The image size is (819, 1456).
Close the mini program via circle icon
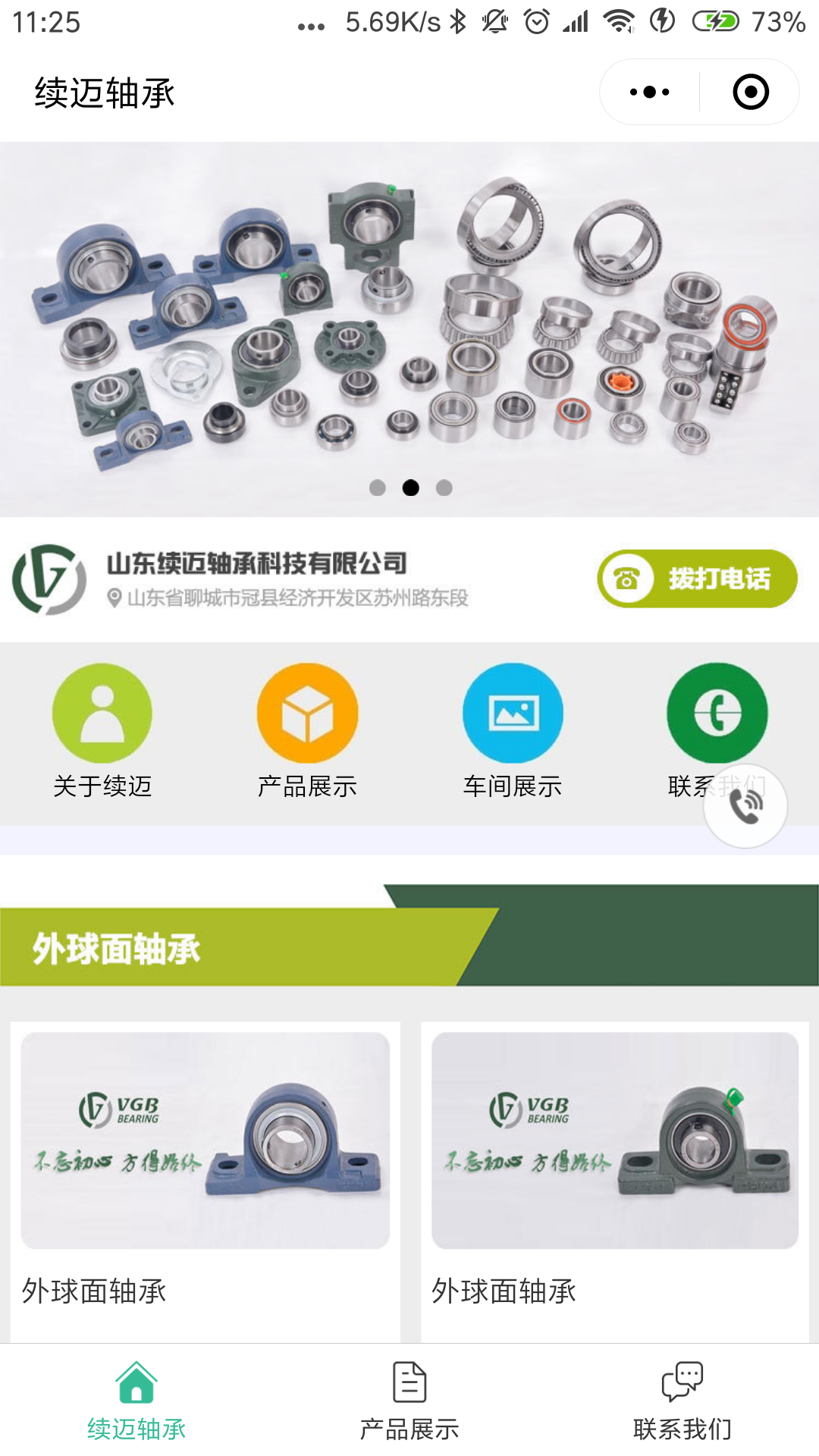point(750,93)
